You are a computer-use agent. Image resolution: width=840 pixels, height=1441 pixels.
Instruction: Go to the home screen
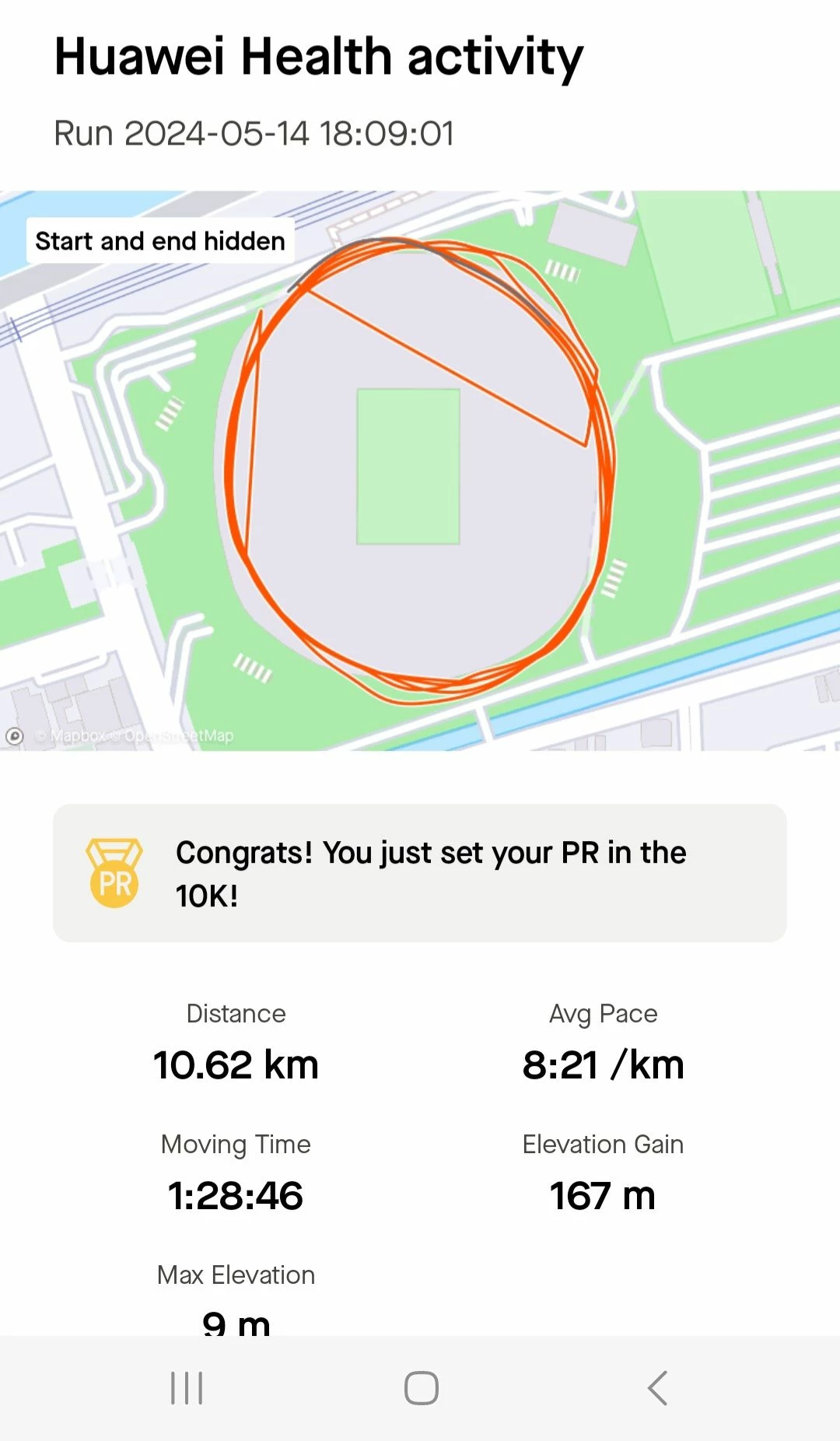(x=421, y=1388)
